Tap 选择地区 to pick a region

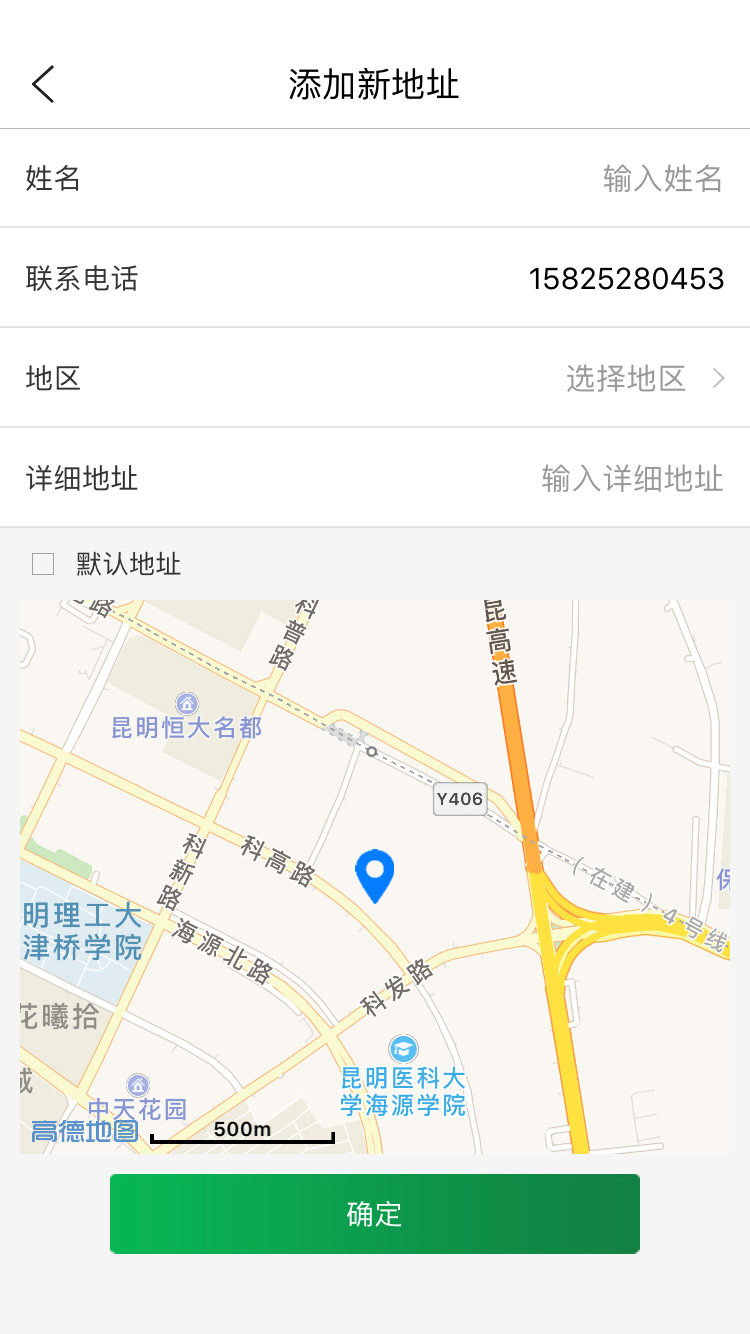tap(625, 378)
